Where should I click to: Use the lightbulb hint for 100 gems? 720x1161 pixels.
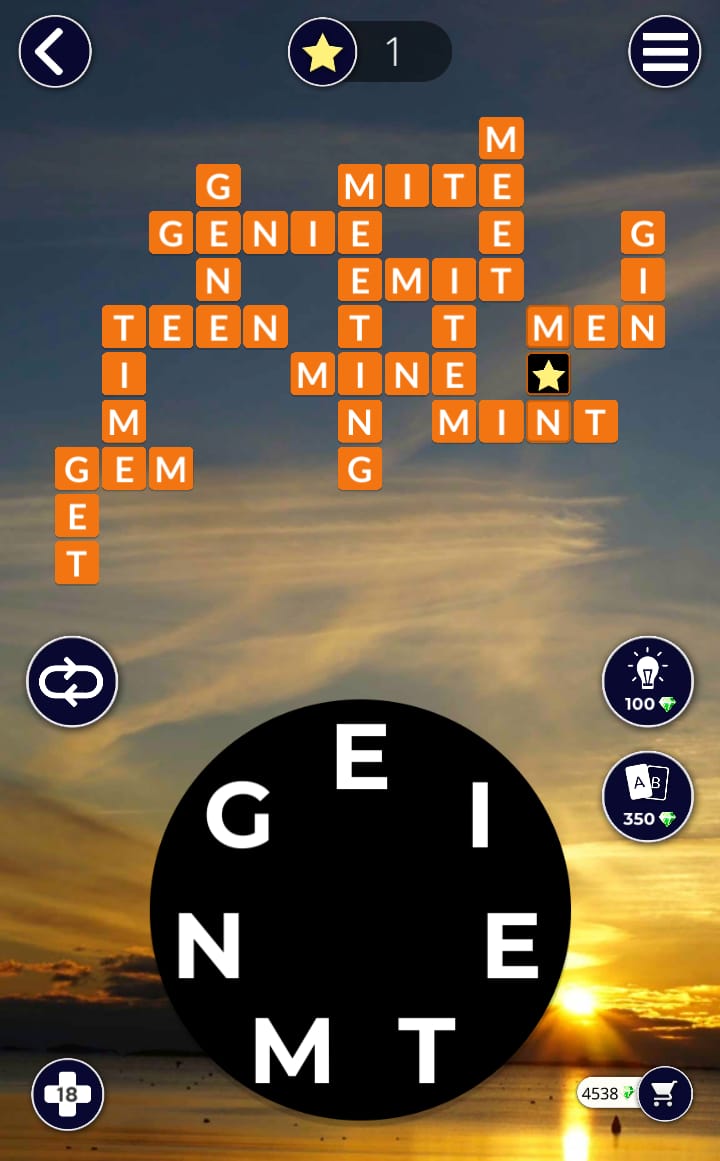coord(648,682)
